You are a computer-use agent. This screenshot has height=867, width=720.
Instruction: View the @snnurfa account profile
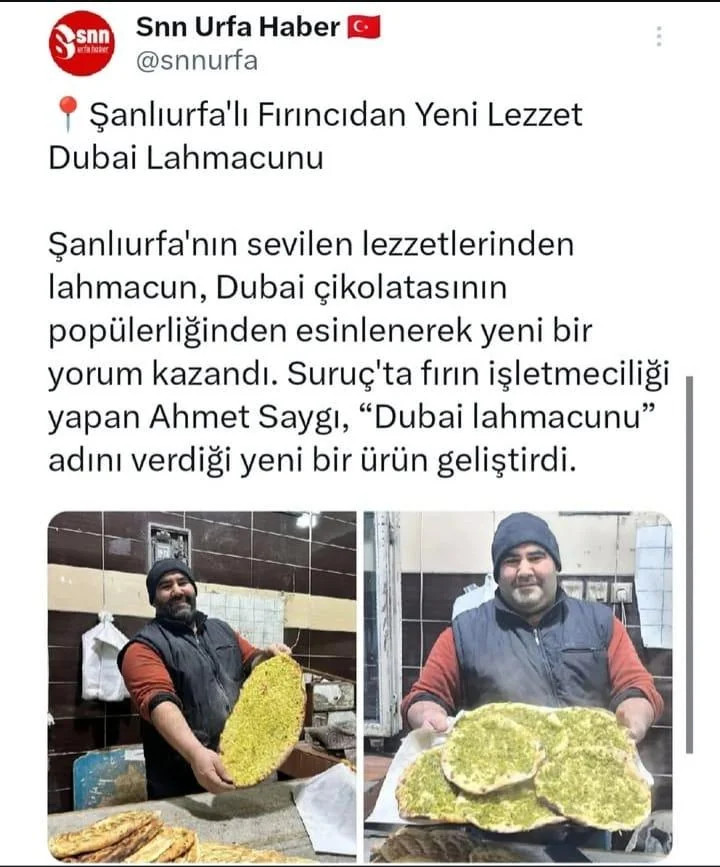click(x=197, y=60)
